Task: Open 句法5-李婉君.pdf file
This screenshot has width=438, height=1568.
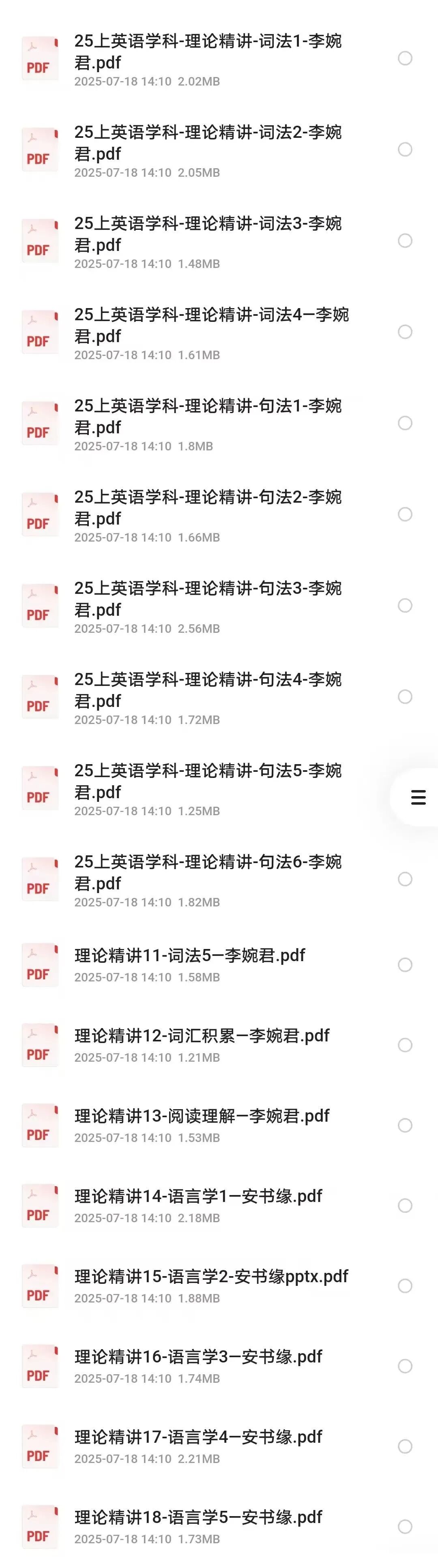Action: (207, 782)
